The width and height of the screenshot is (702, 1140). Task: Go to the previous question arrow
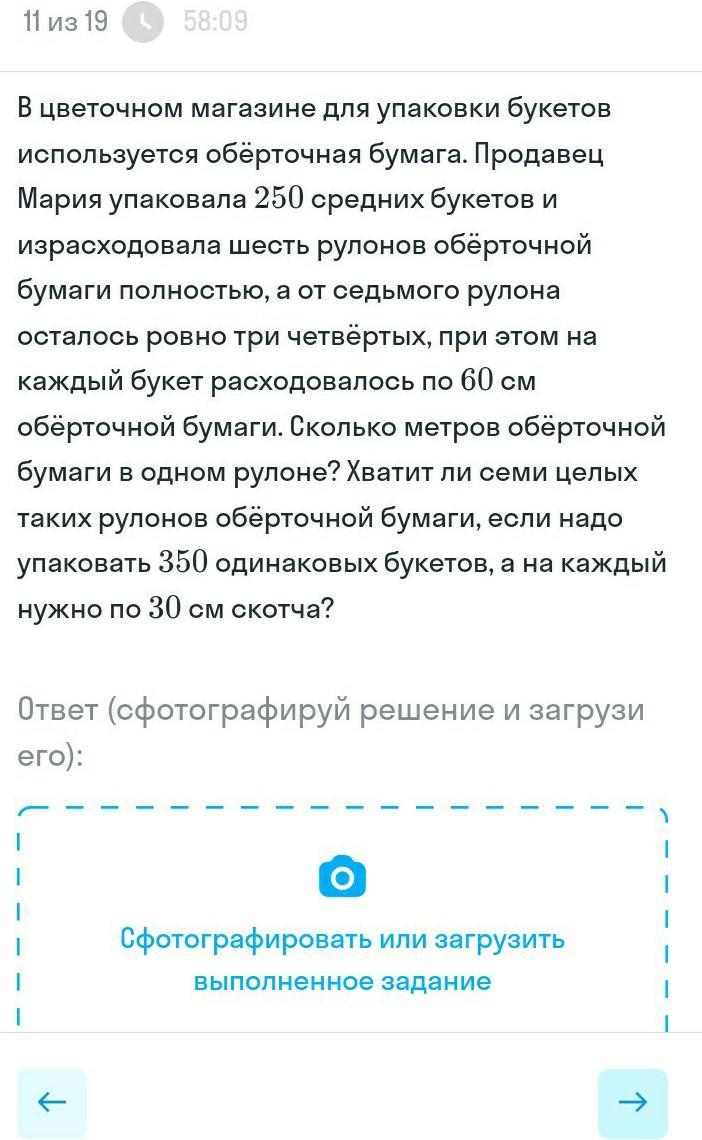(x=52, y=1102)
